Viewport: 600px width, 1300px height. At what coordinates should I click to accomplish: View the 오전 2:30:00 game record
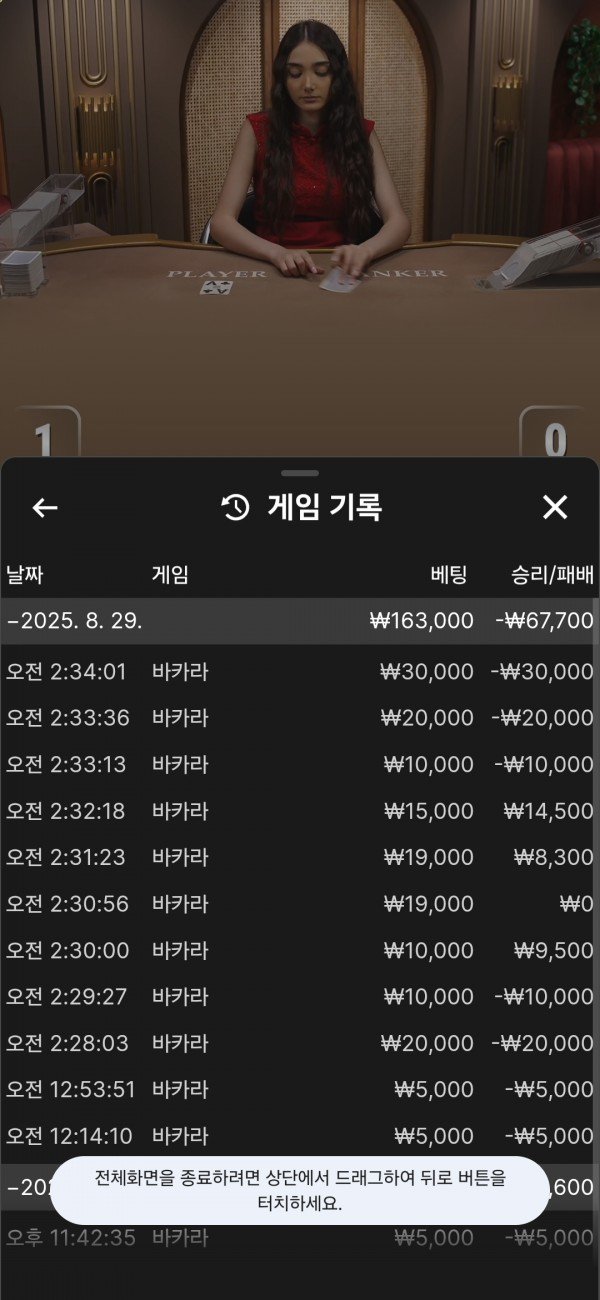pyautogui.click(x=298, y=950)
